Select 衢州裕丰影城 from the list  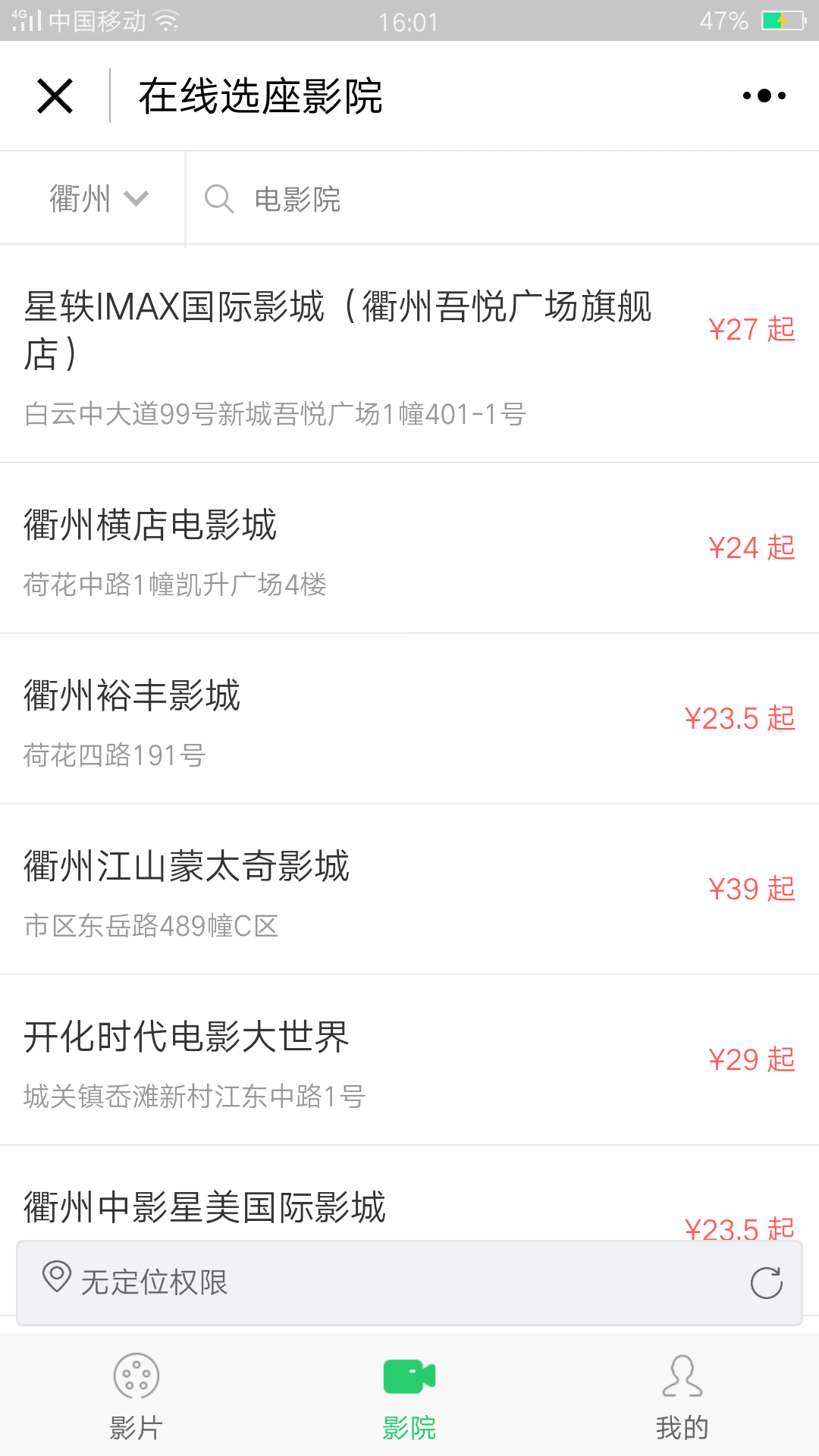tap(409, 719)
